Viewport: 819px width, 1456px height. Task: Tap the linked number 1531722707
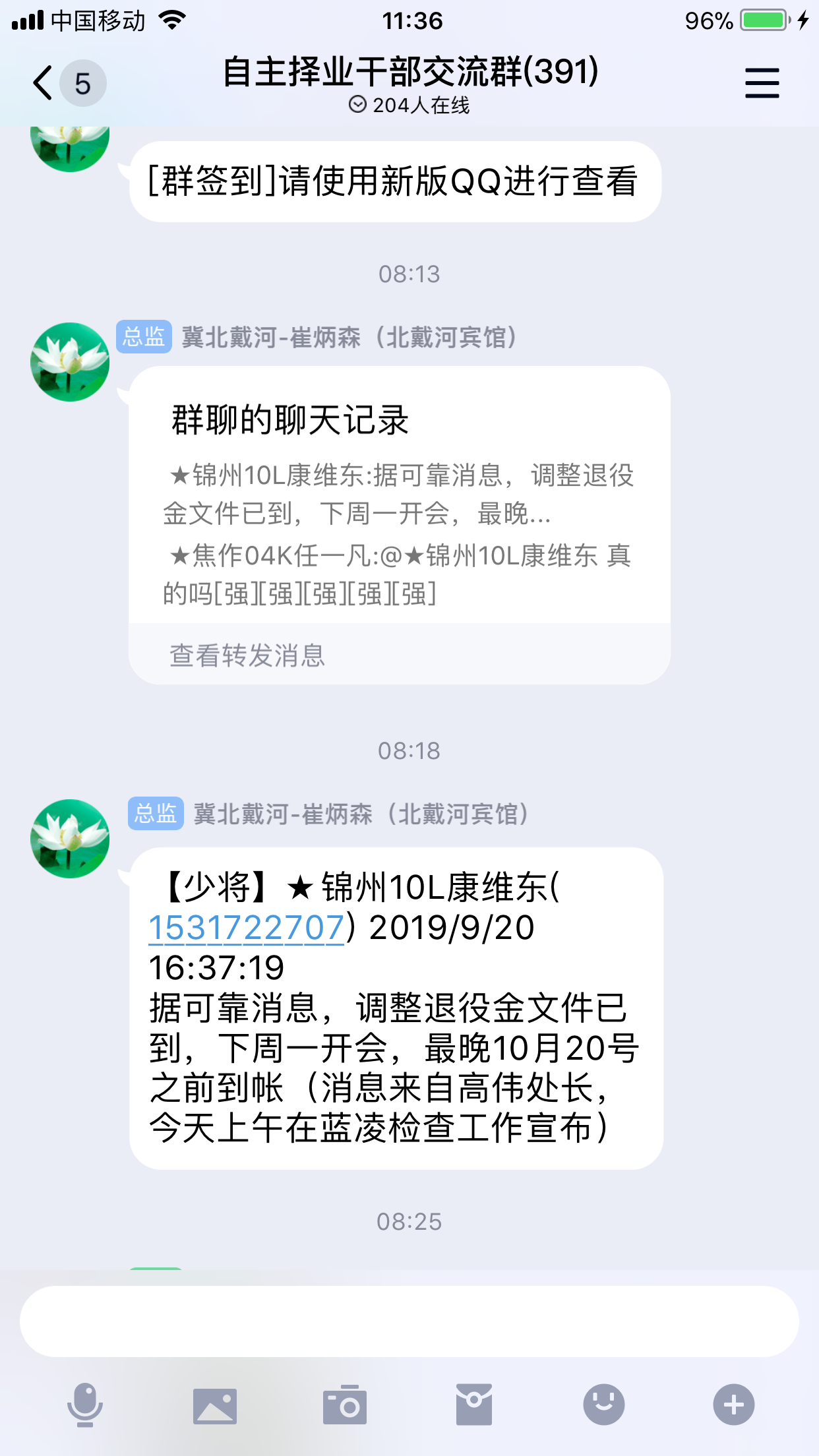(x=246, y=928)
